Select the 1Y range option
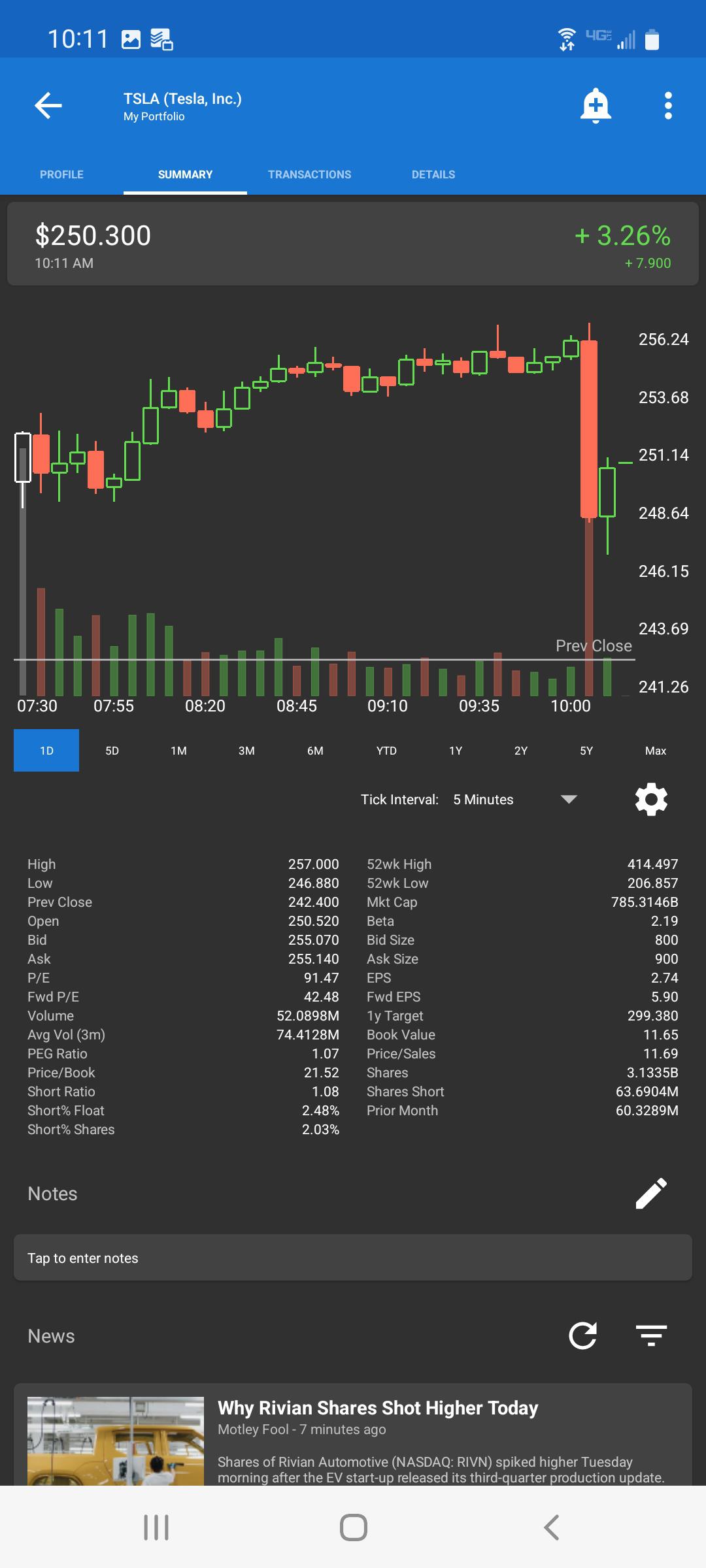The height and width of the screenshot is (1568, 706). (x=456, y=750)
